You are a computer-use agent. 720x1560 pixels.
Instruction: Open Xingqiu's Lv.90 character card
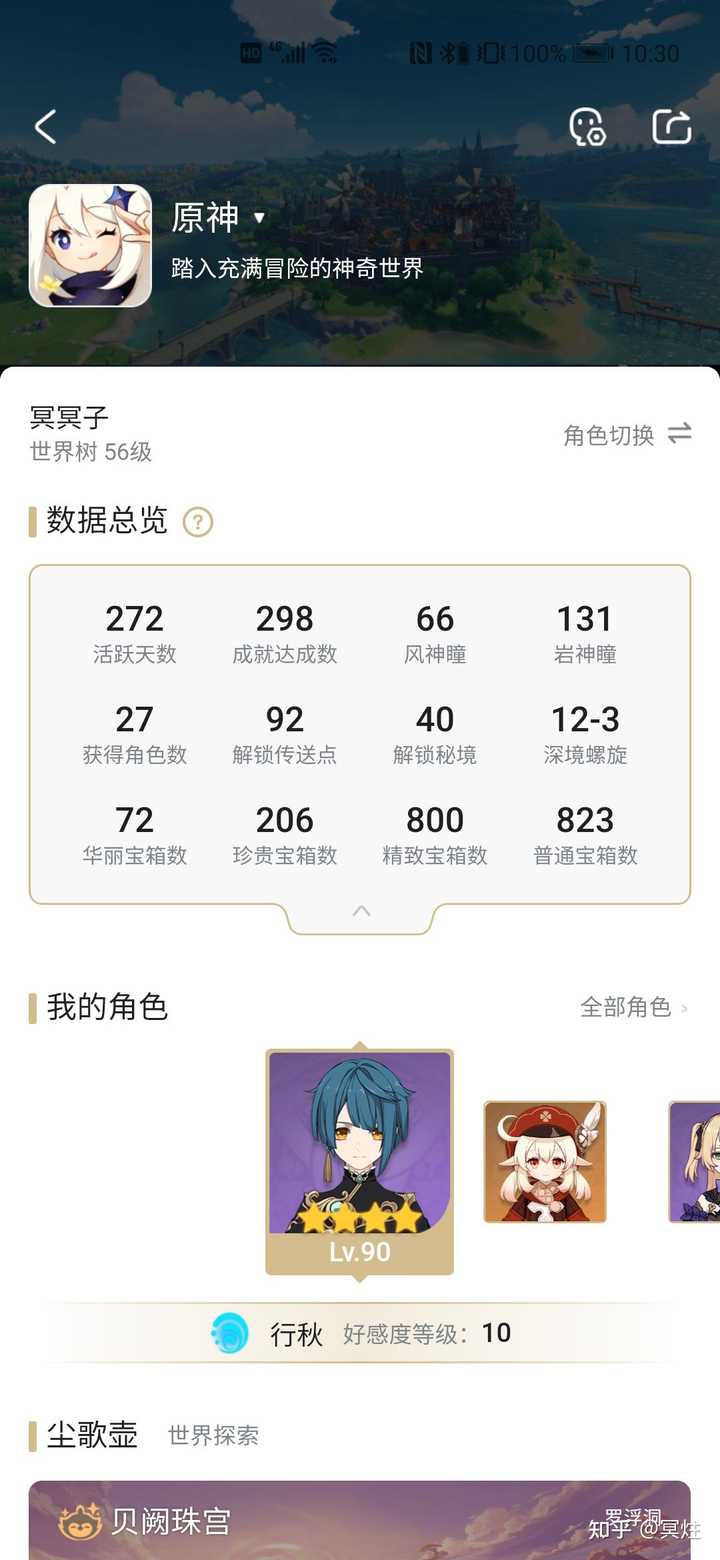tap(359, 1160)
